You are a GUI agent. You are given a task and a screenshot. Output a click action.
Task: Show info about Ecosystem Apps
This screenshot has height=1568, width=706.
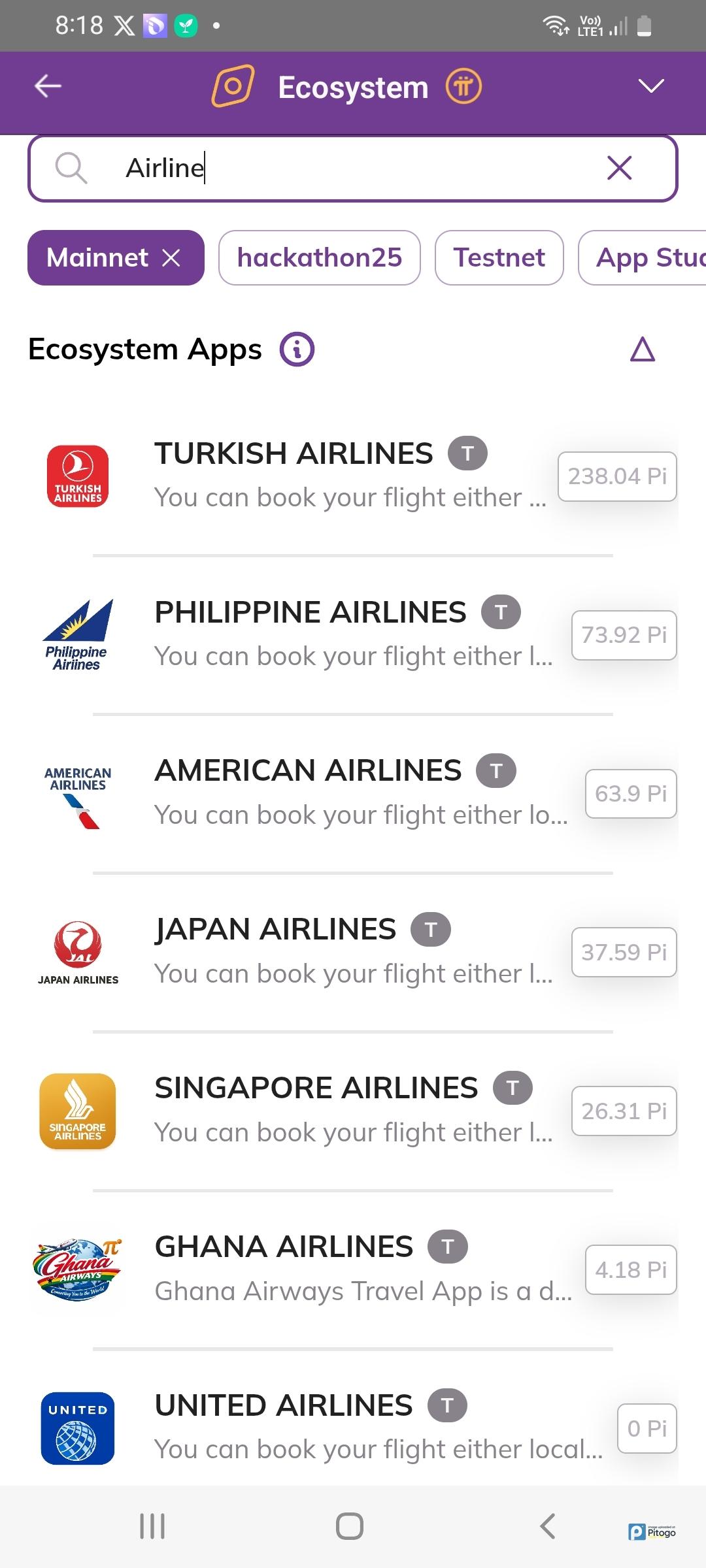pyautogui.click(x=297, y=350)
